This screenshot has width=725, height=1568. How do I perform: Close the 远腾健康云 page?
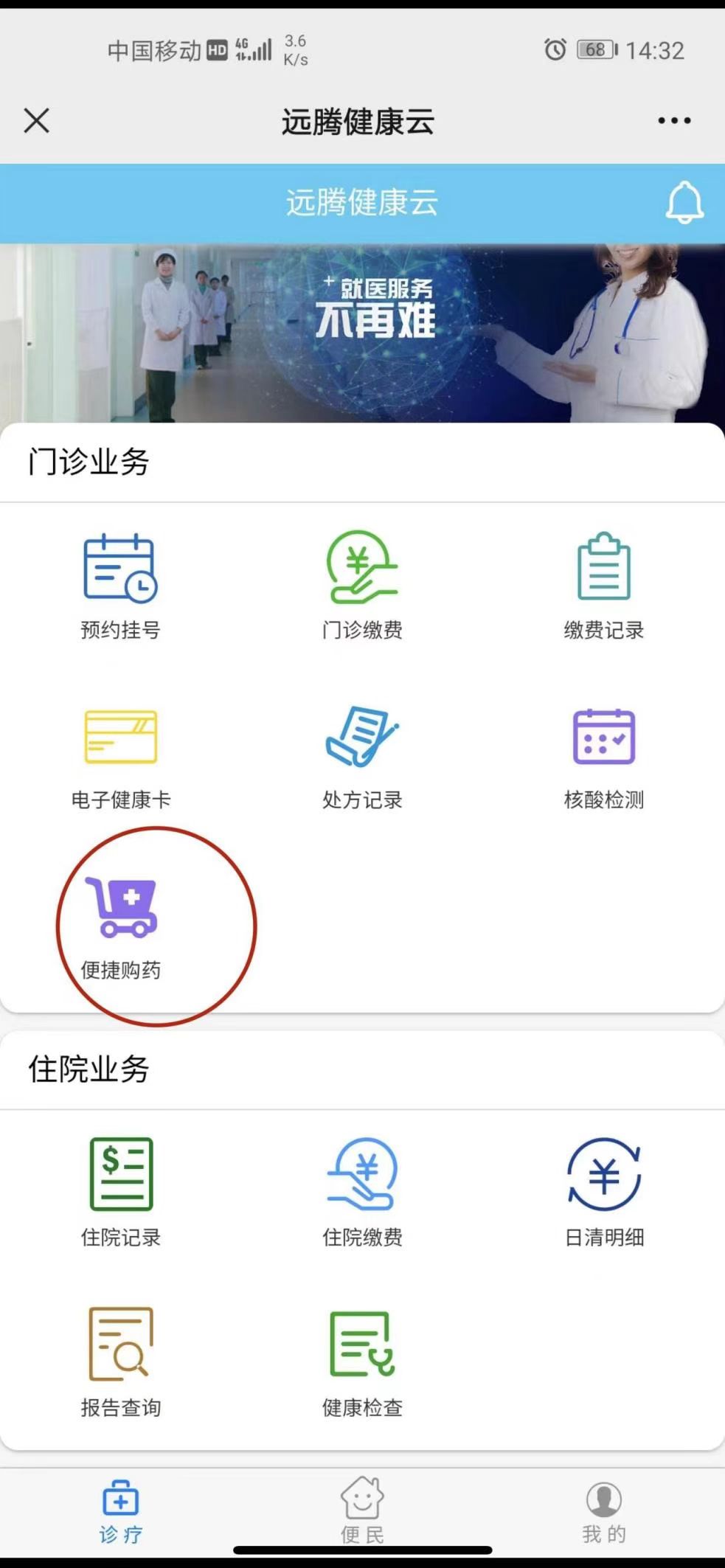[36, 120]
